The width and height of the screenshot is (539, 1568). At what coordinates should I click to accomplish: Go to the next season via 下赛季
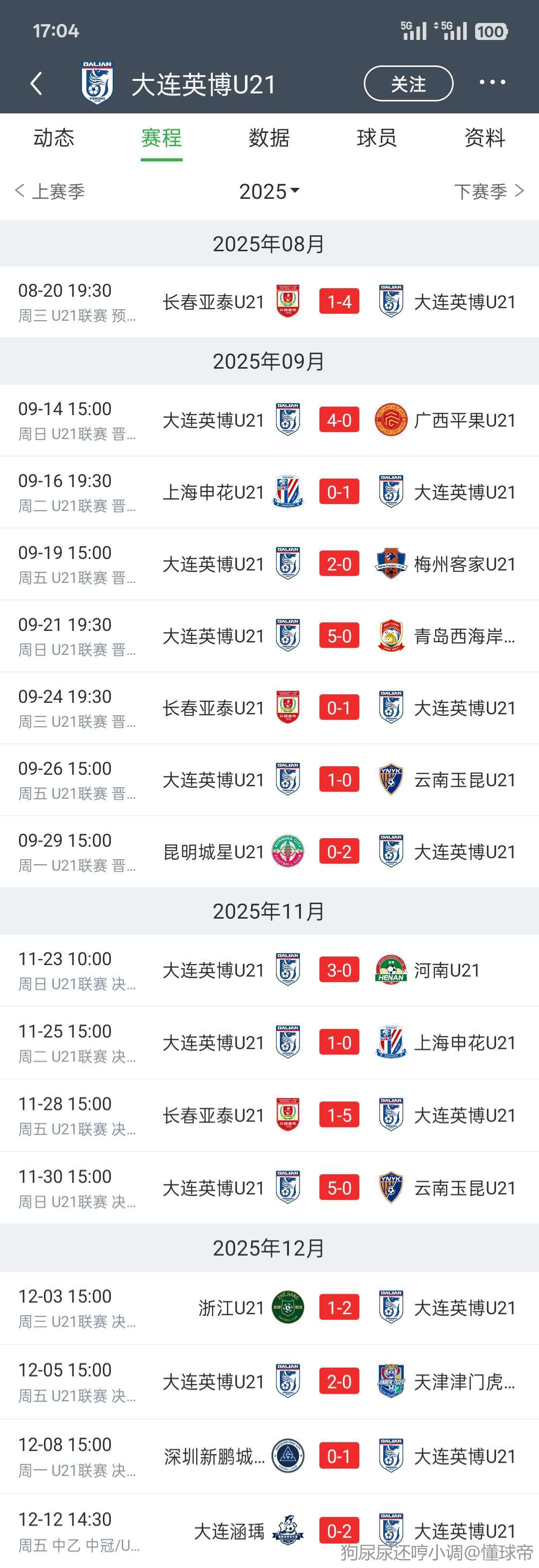pos(489,191)
